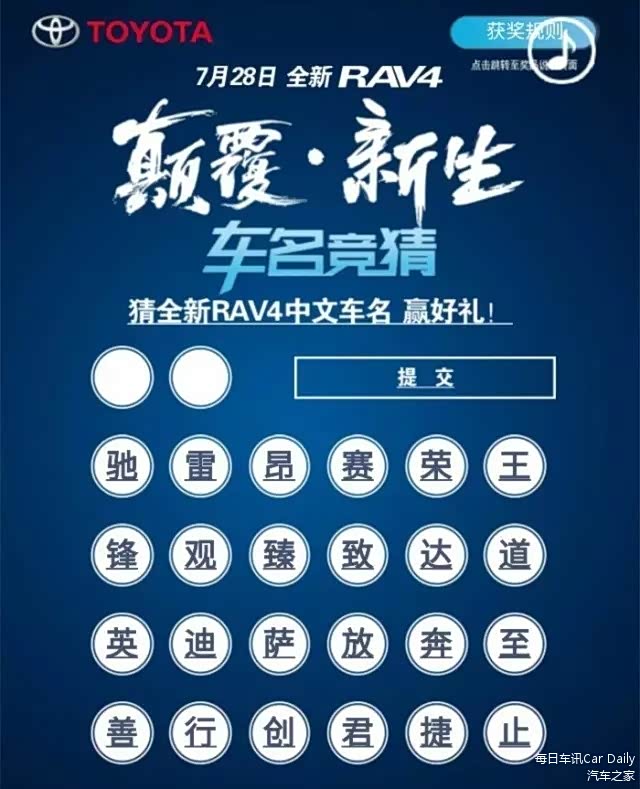Toggle the background music note icon

point(566,46)
